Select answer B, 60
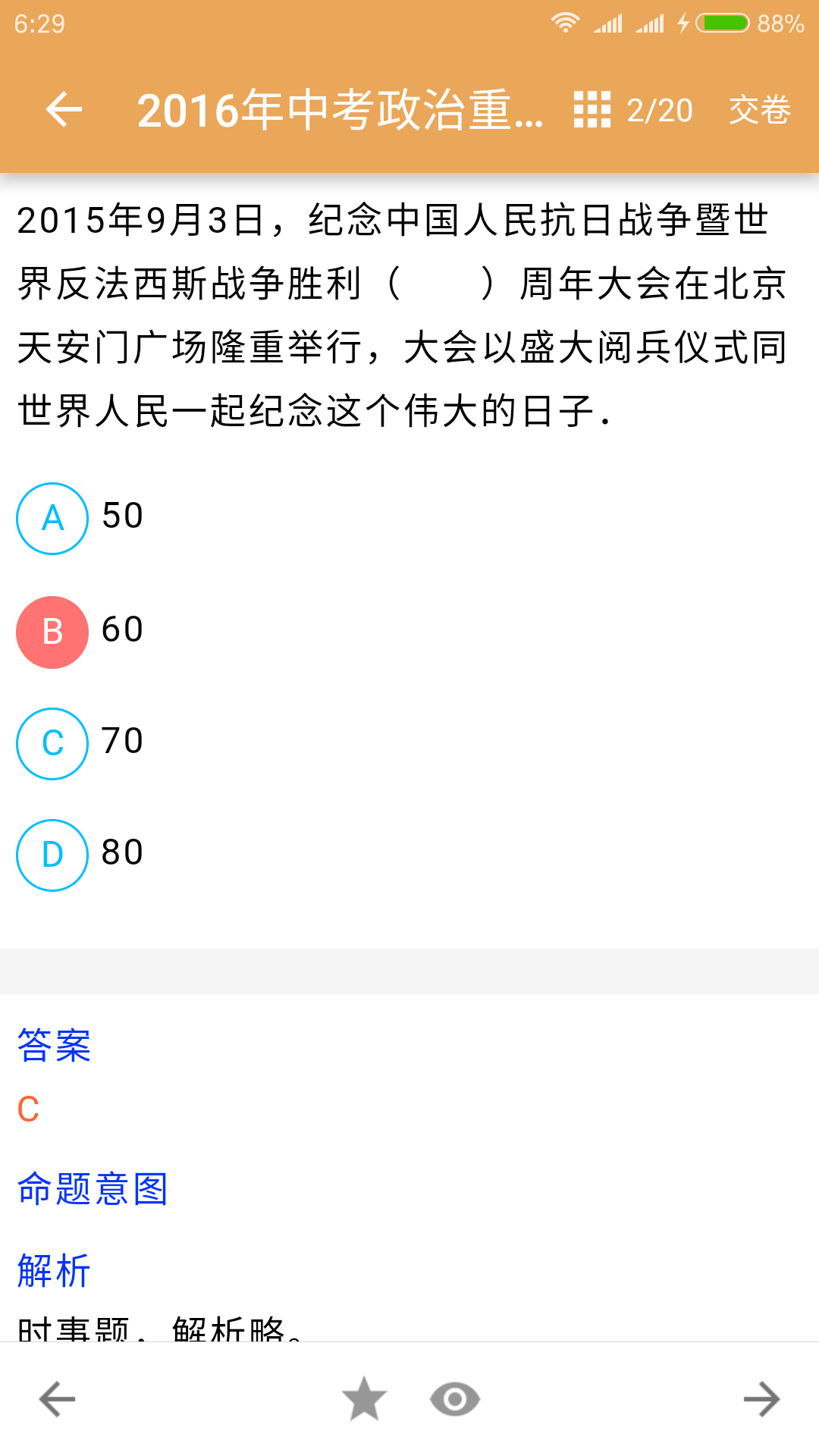This screenshot has height=1456, width=819. click(53, 632)
